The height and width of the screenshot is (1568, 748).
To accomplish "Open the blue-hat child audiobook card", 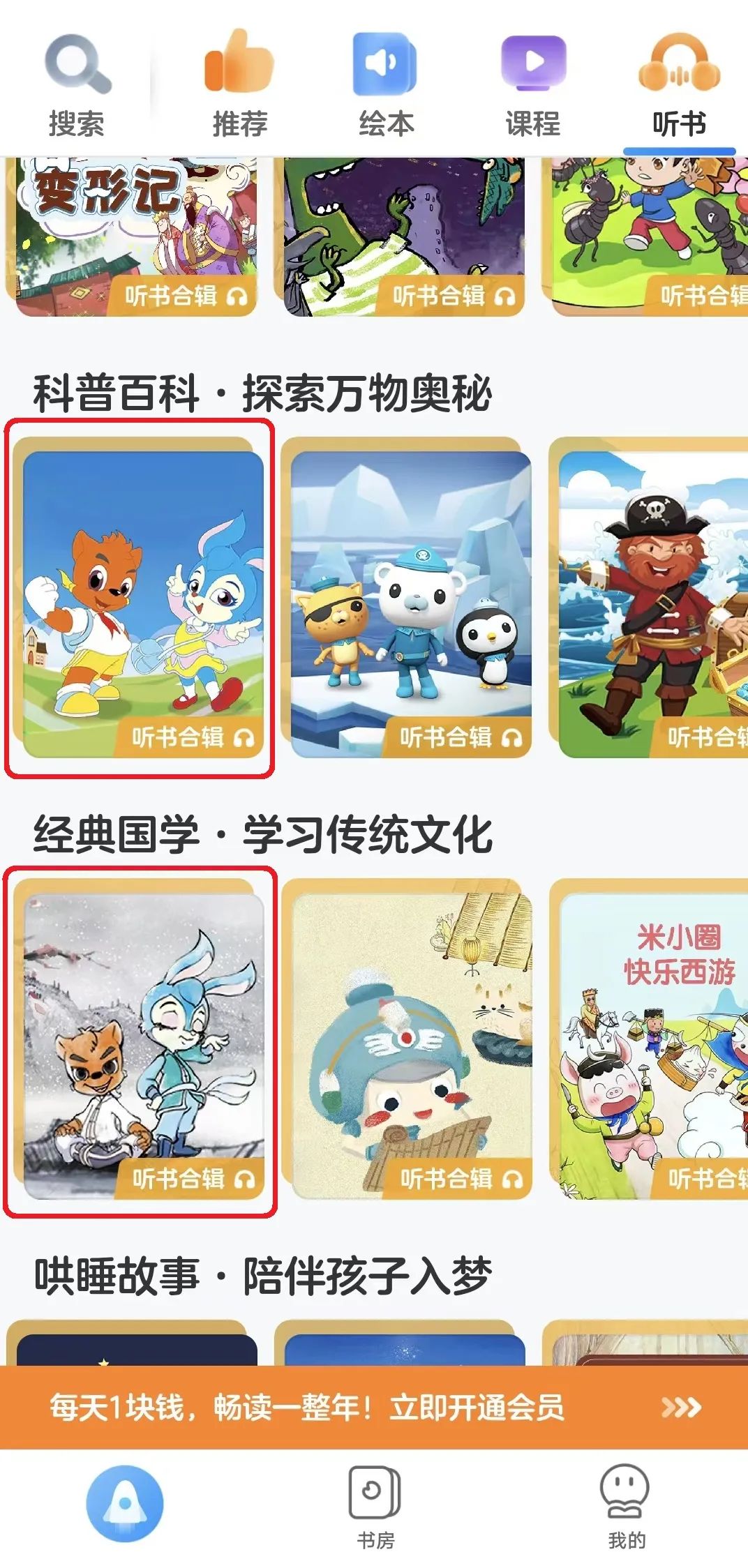I will (407, 1040).
